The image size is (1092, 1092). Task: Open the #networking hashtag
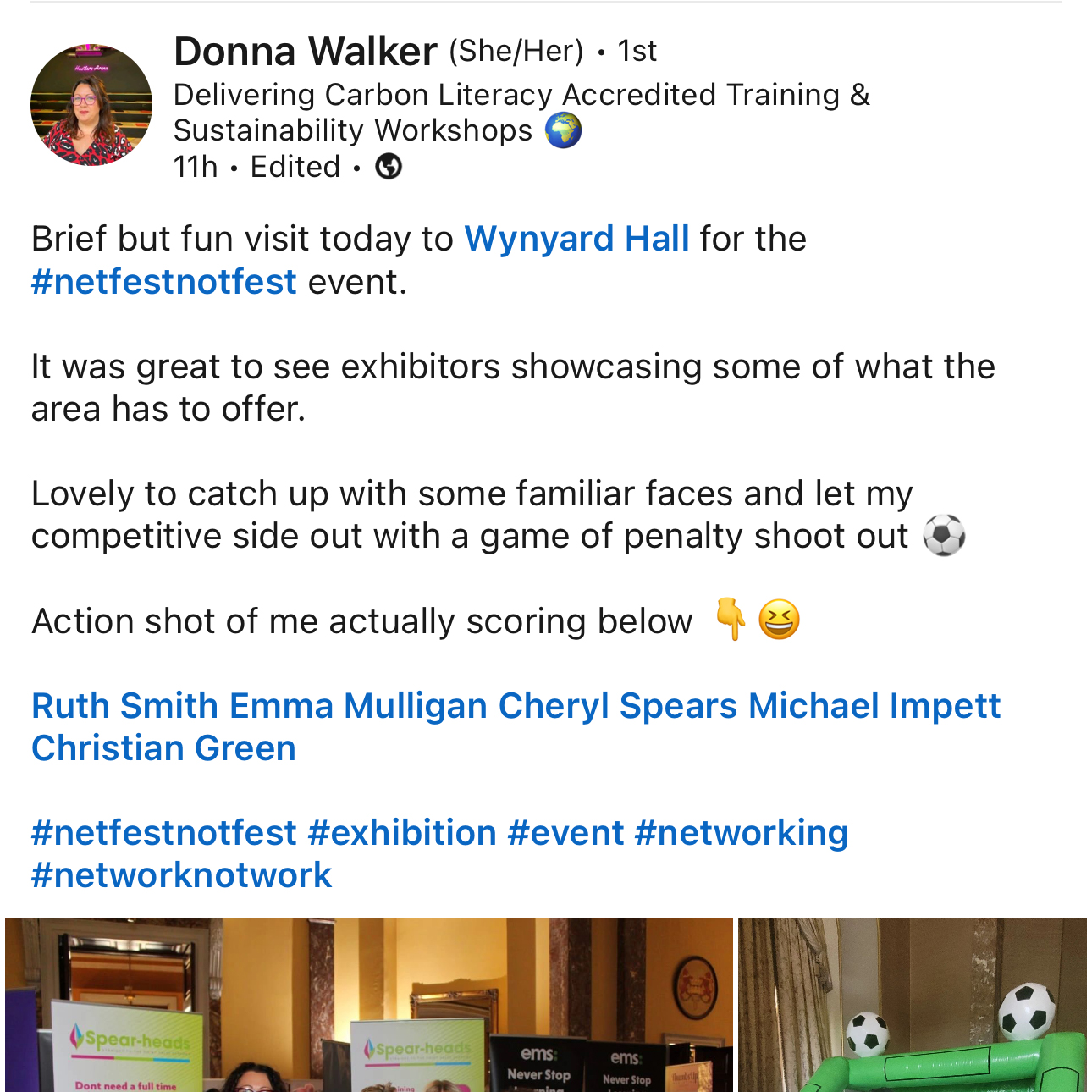(742, 833)
